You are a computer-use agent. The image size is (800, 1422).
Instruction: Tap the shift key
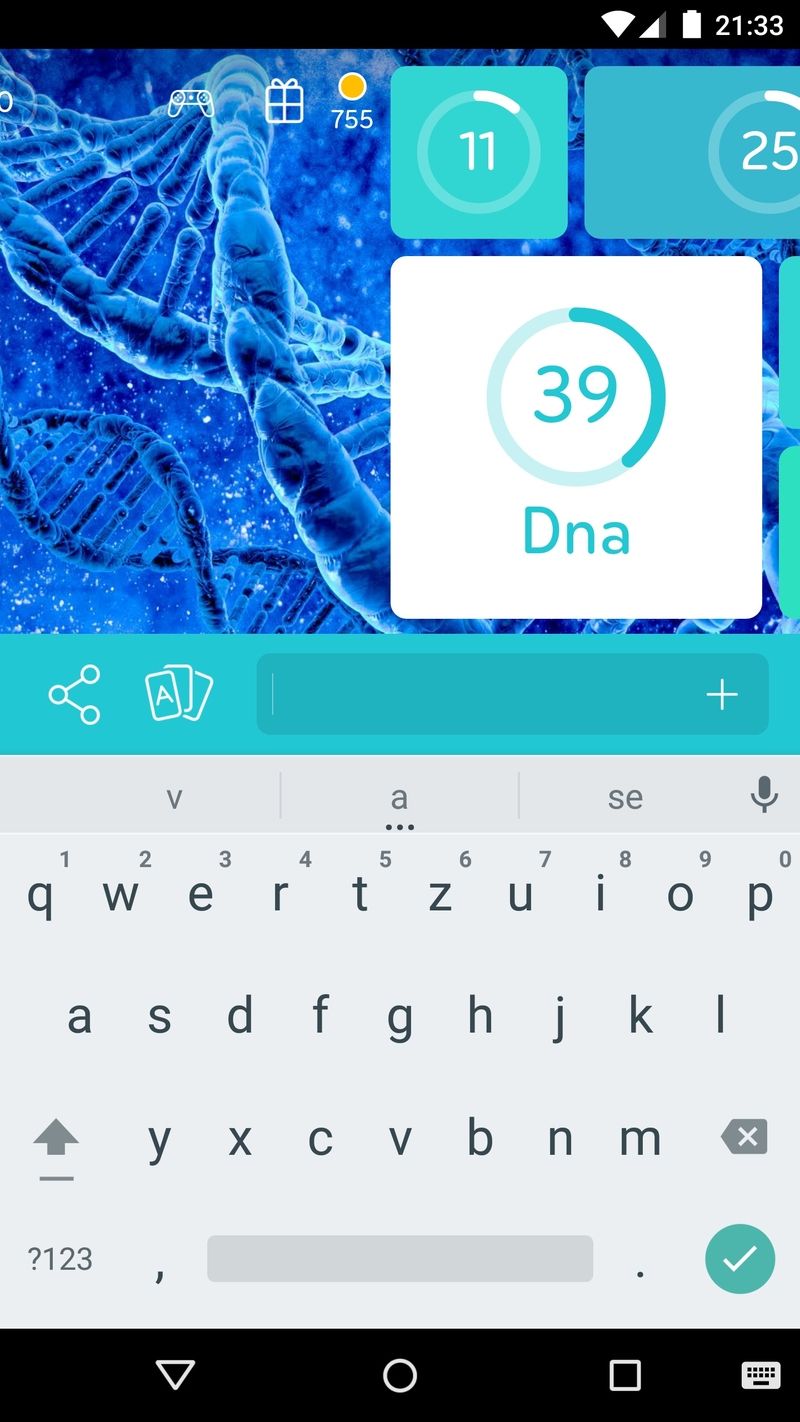coord(56,1140)
